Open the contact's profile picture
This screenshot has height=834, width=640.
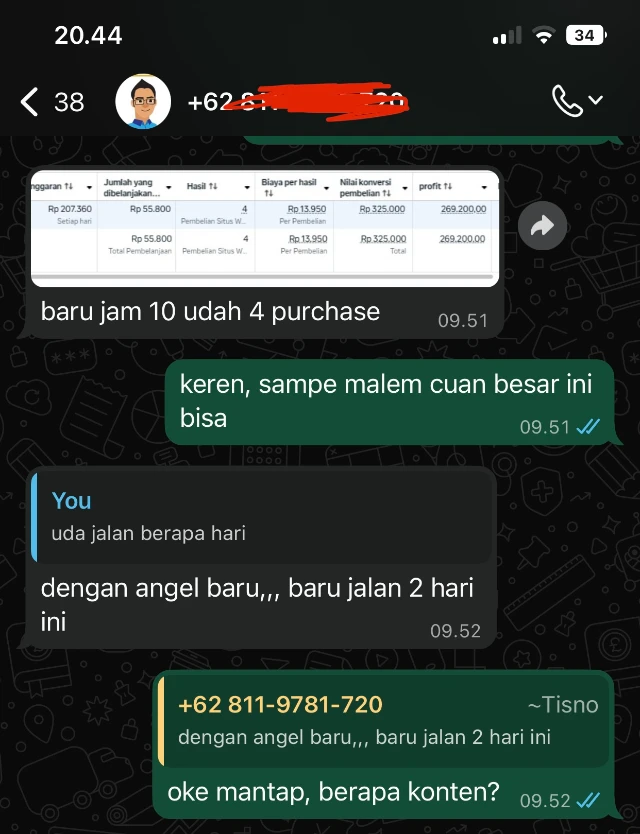pyautogui.click(x=143, y=101)
